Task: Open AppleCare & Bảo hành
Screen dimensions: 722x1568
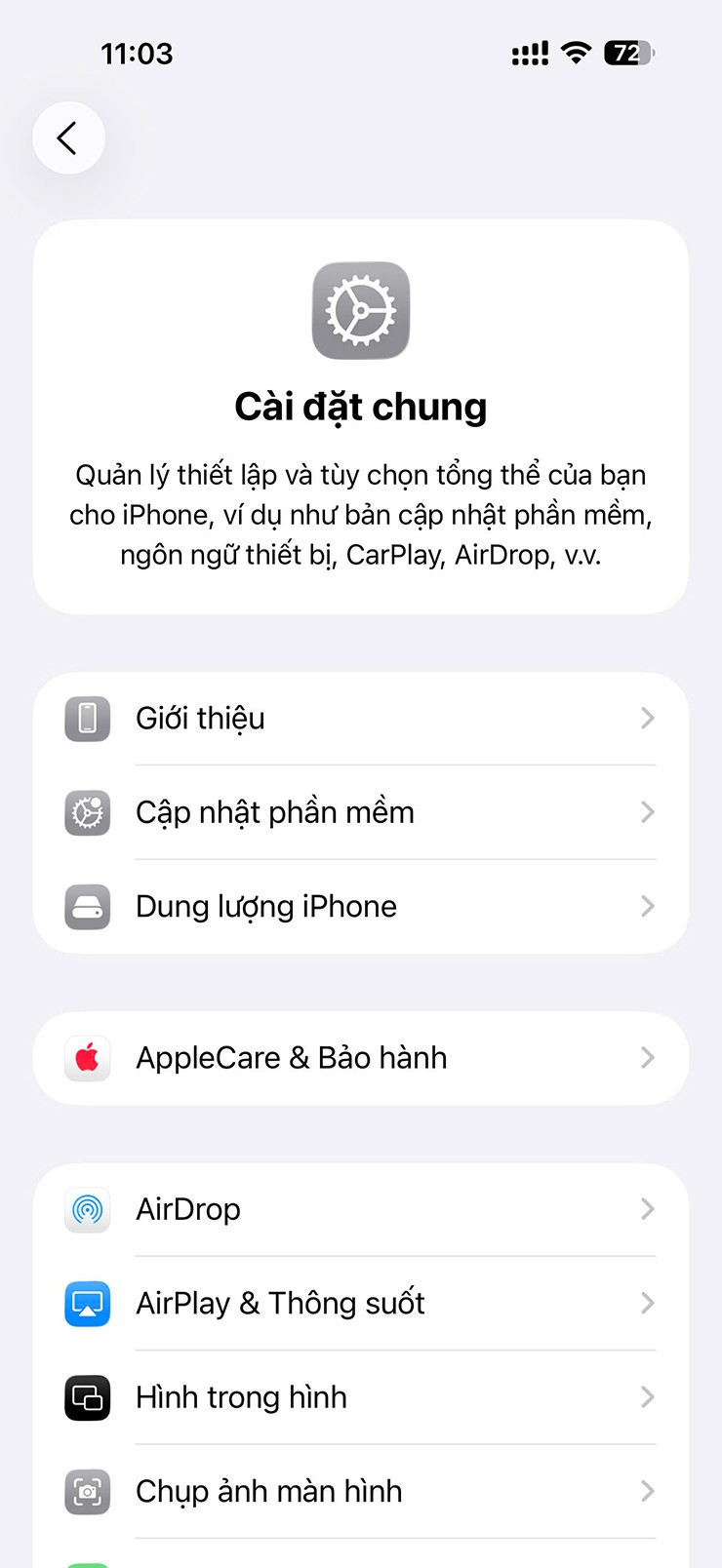Action: pos(360,1058)
